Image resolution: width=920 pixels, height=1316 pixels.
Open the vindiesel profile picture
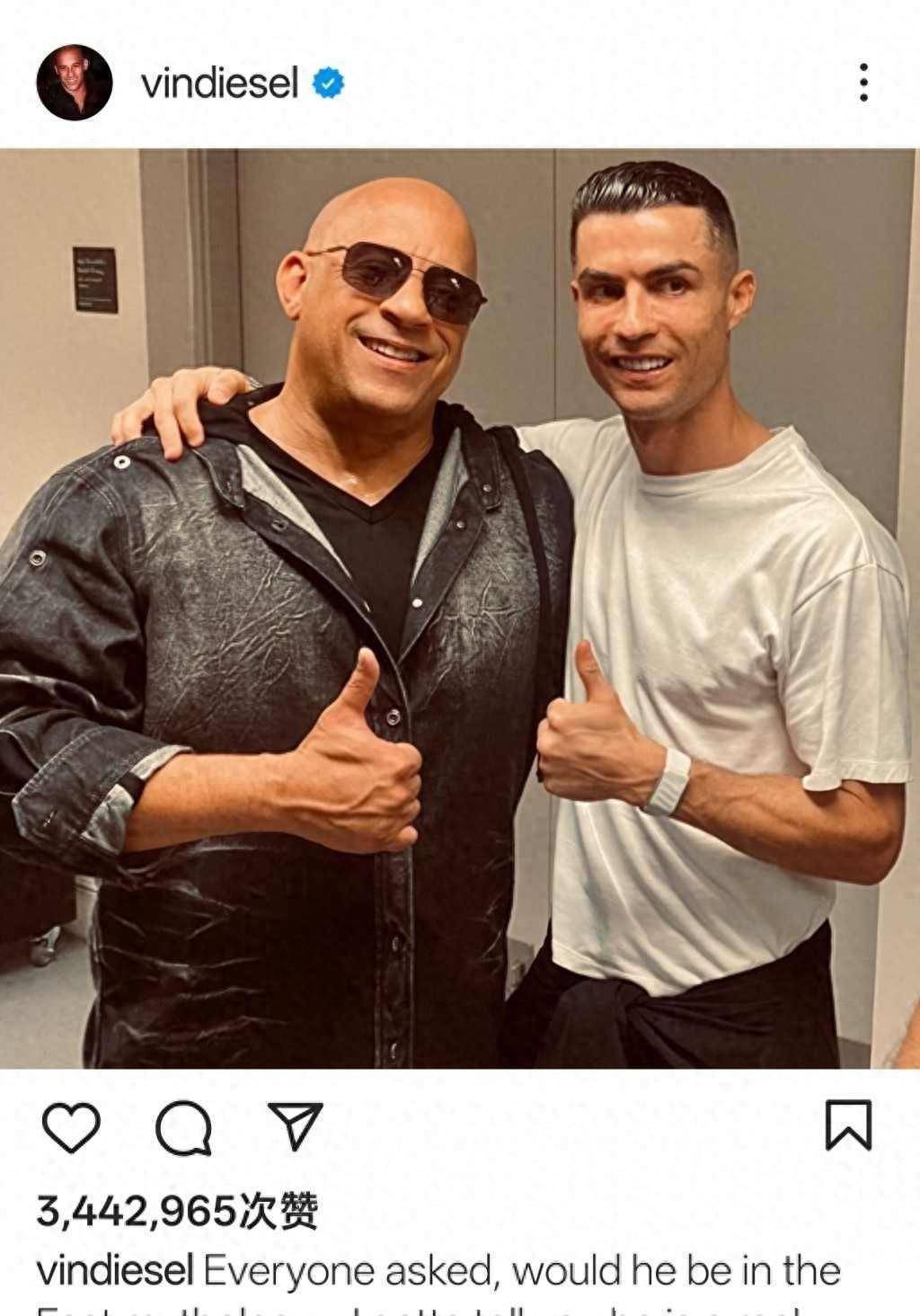[x=75, y=82]
